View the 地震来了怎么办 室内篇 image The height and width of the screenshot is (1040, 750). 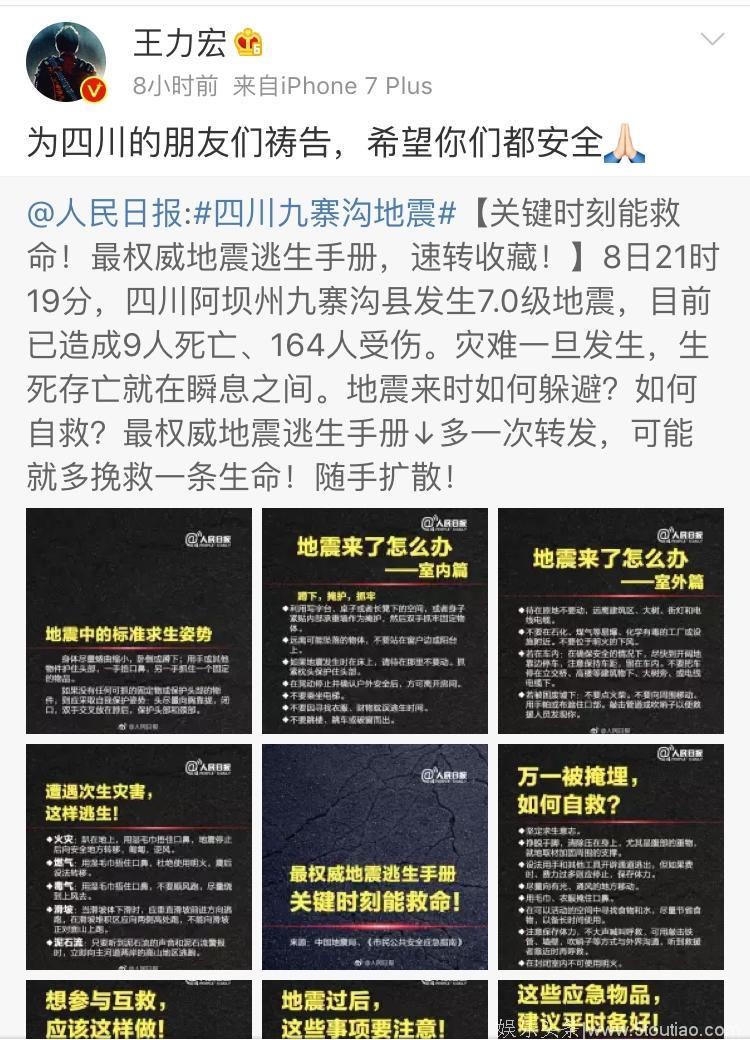click(375, 621)
